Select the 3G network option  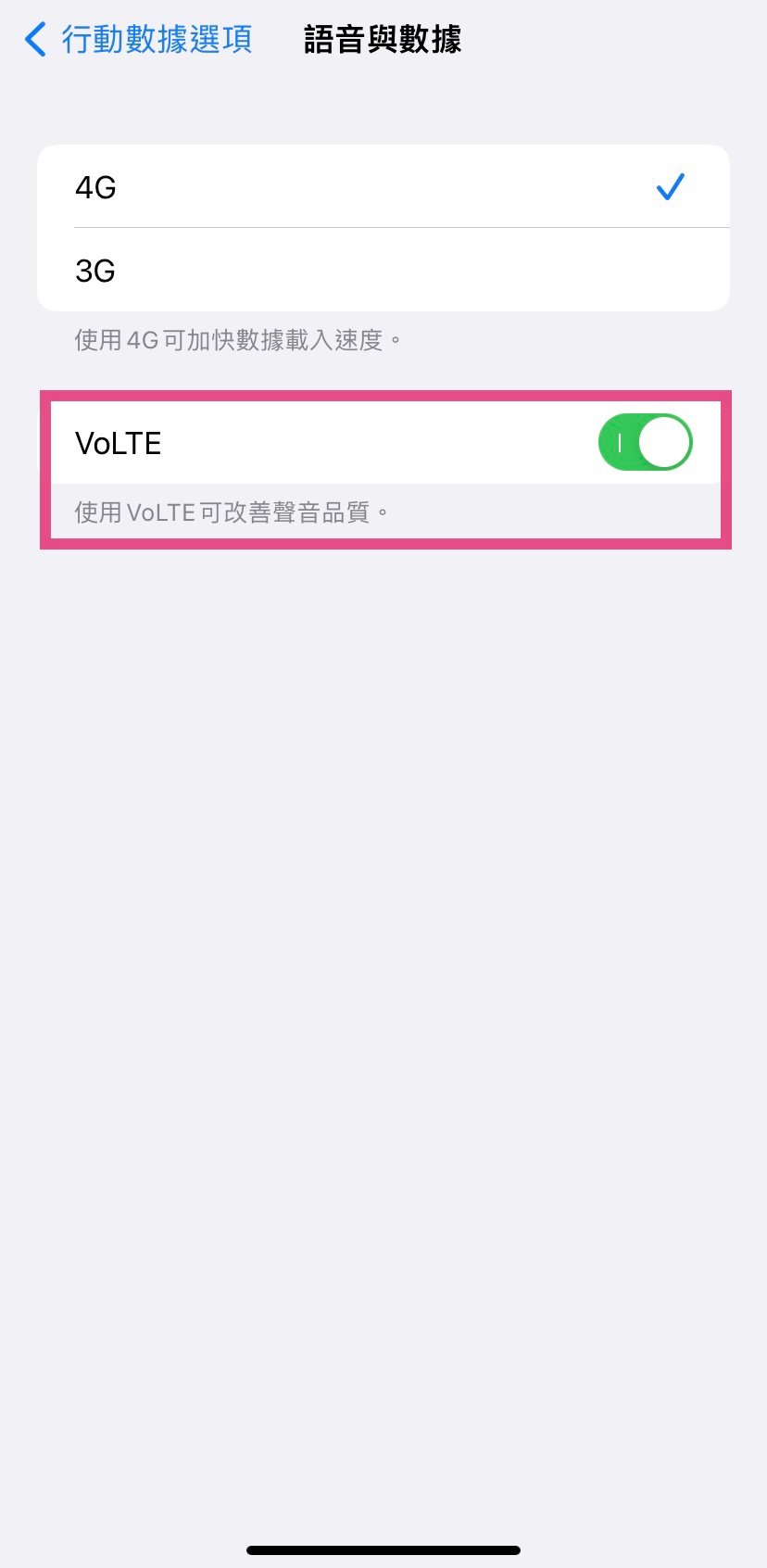(x=383, y=270)
